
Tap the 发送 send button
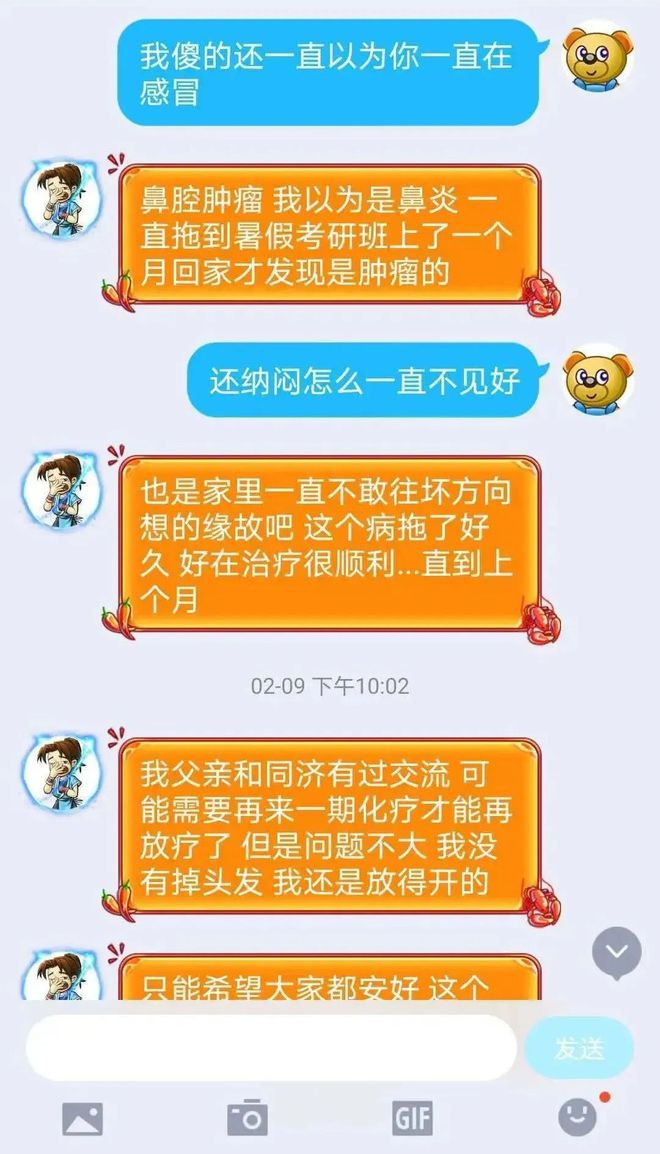pos(579,1048)
